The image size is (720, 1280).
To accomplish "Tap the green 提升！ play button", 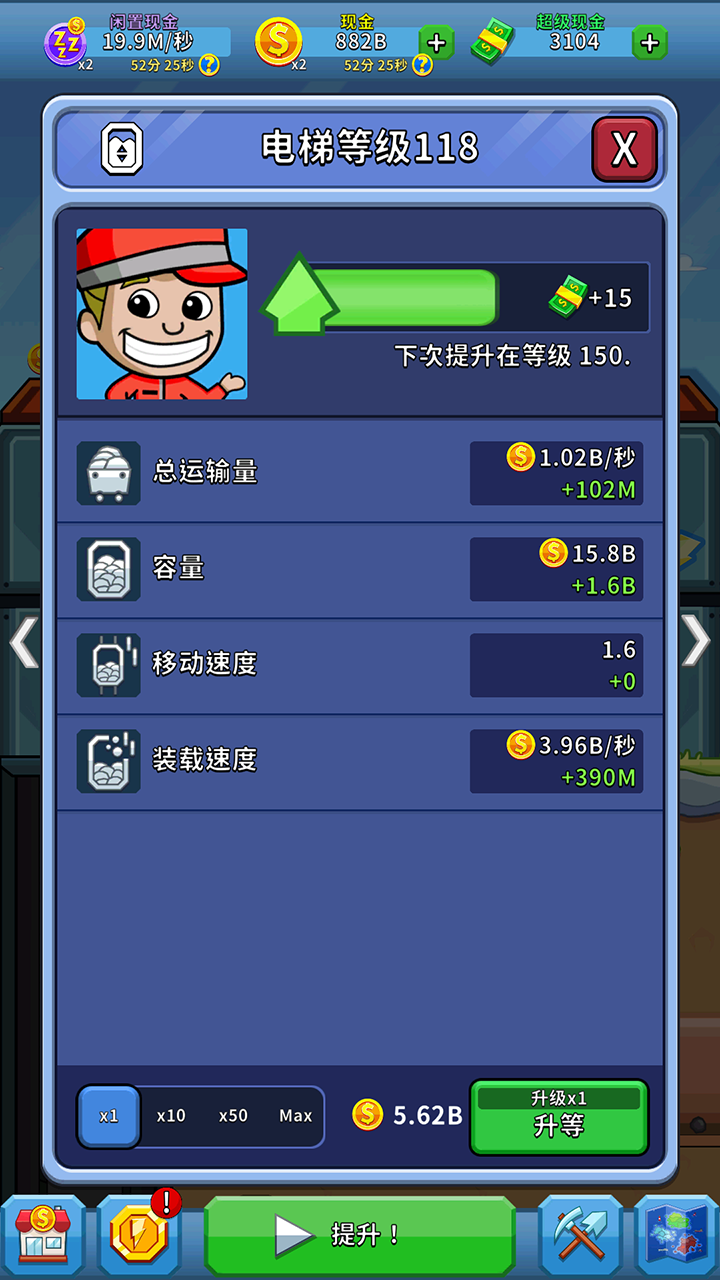I will pyautogui.click(x=360, y=1235).
